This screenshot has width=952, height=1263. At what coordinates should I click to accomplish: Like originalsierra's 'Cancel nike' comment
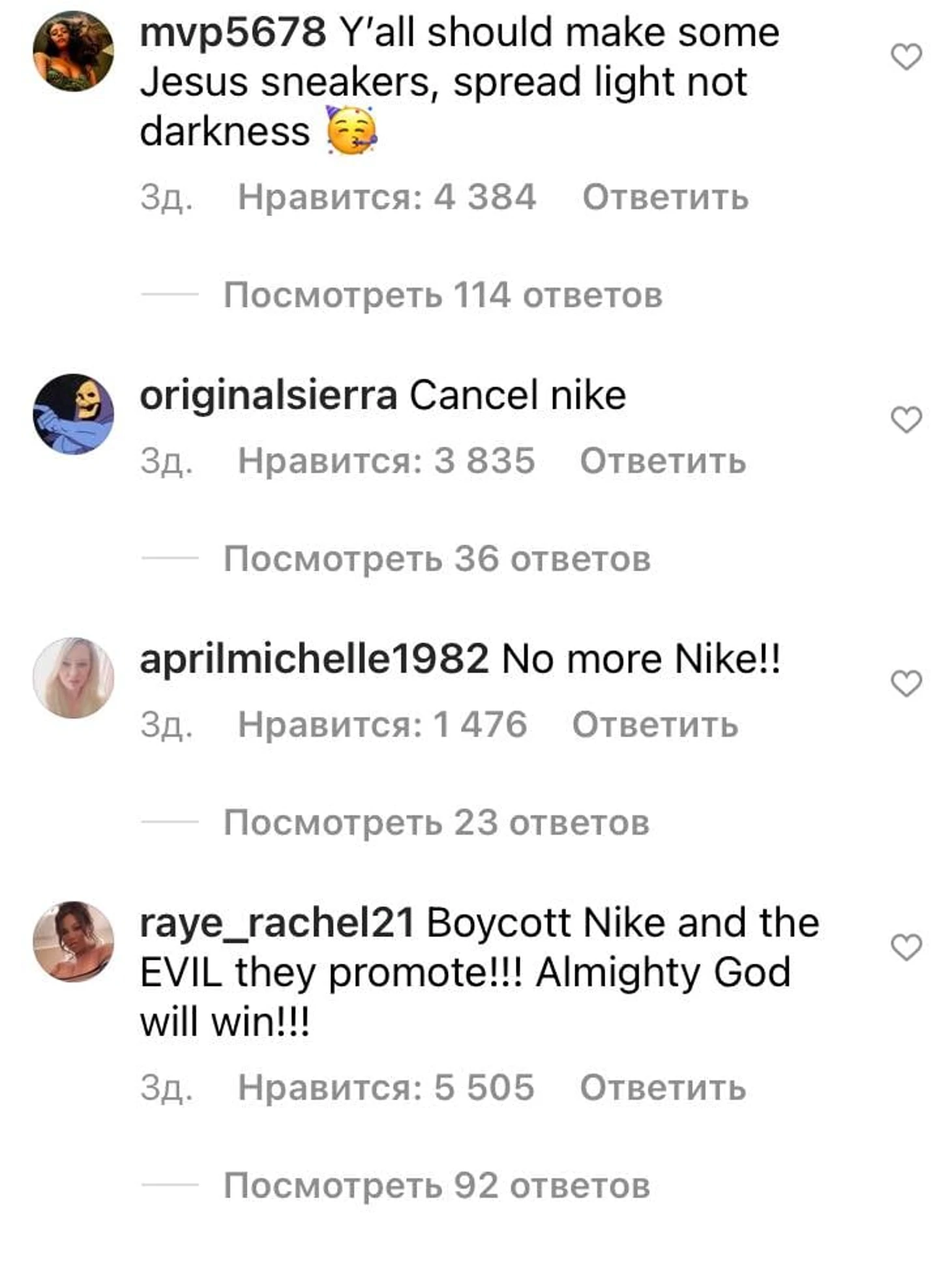[906, 419]
